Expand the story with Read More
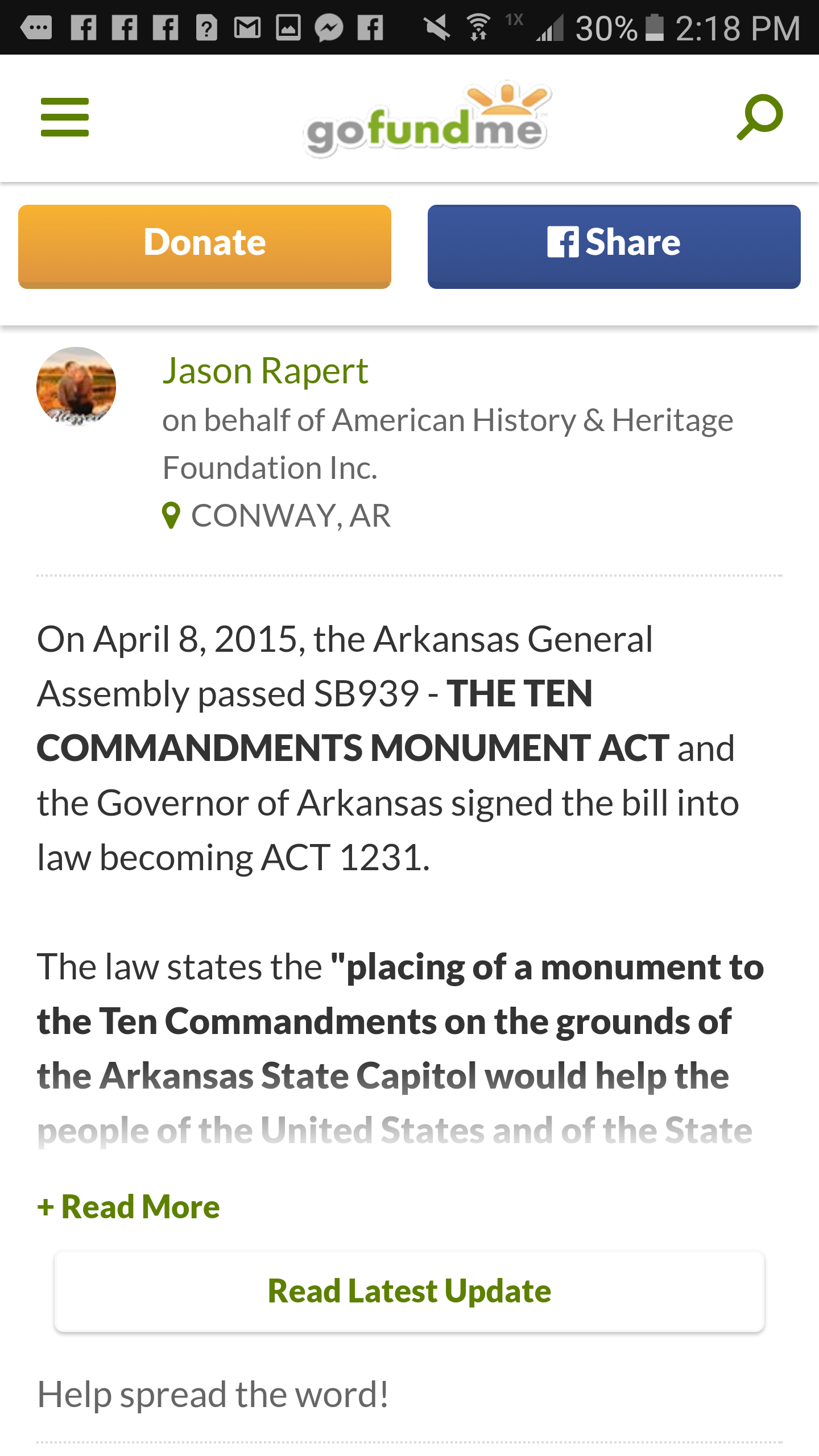The image size is (819, 1456). click(x=129, y=1207)
